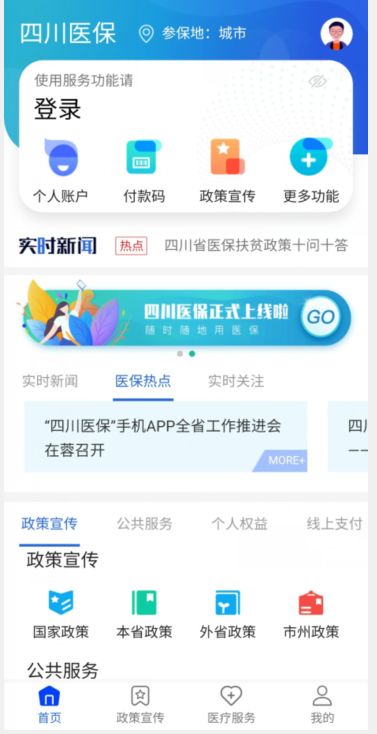377x734 pixels.
Task: Change the 参保地 city location
Action: [192, 34]
